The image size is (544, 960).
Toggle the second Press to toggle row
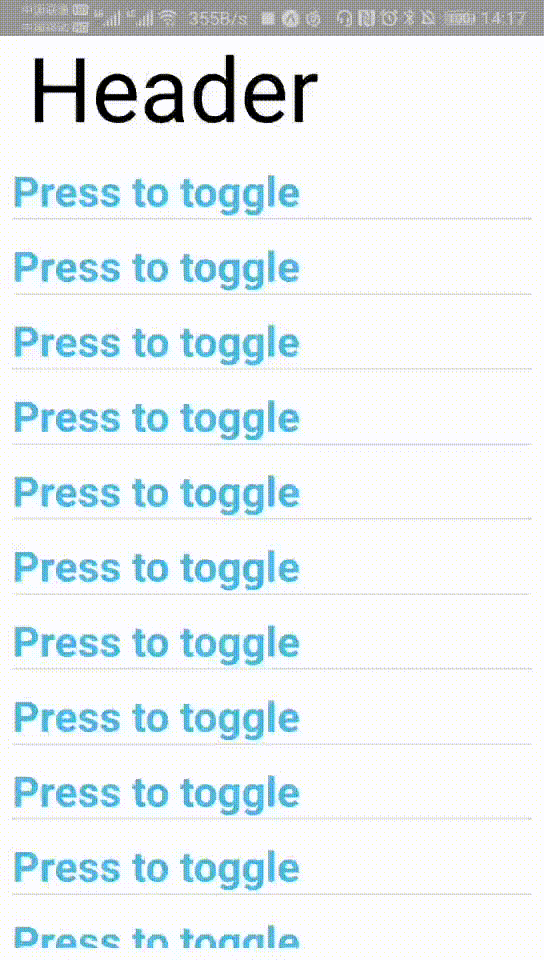coord(272,269)
